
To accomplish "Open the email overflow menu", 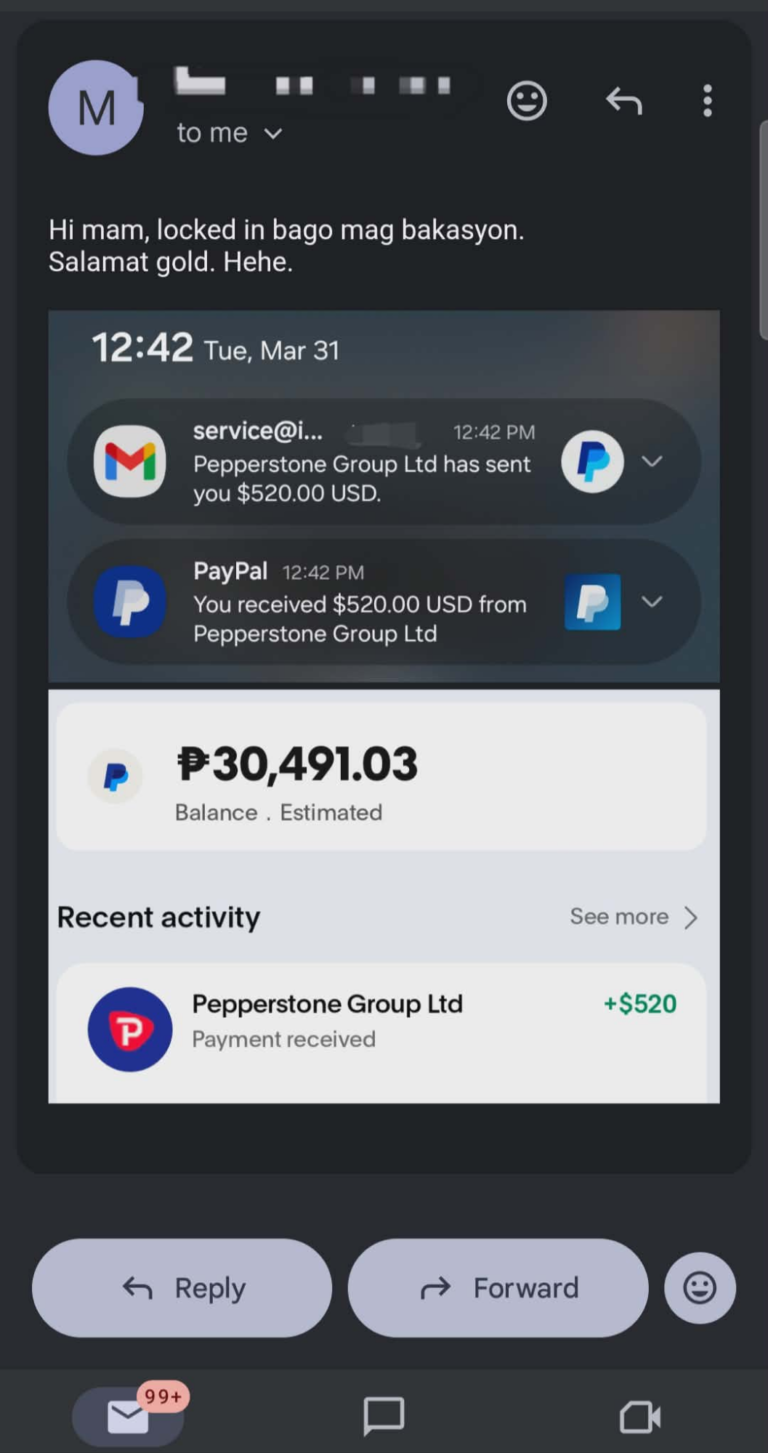I will 707,101.
